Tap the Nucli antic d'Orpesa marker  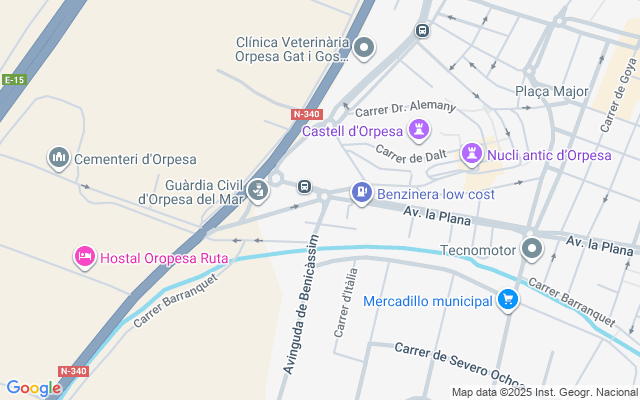pyautogui.click(x=471, y=154)
